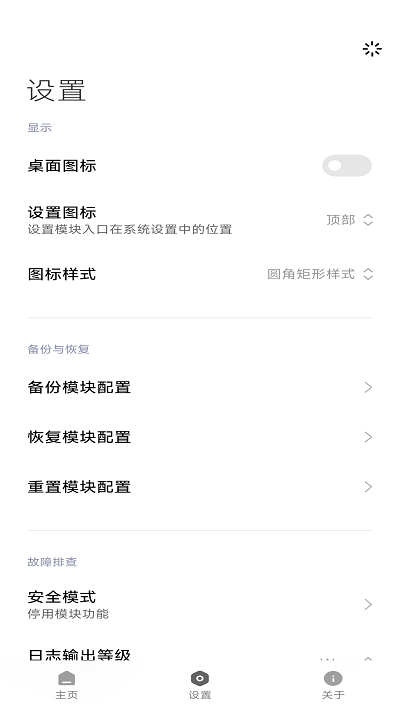Viewport: 400px width, 711px height.
Task: Open the 日志输出等级 dropdown
Action: pyautogui.click(x=200, y=655)
